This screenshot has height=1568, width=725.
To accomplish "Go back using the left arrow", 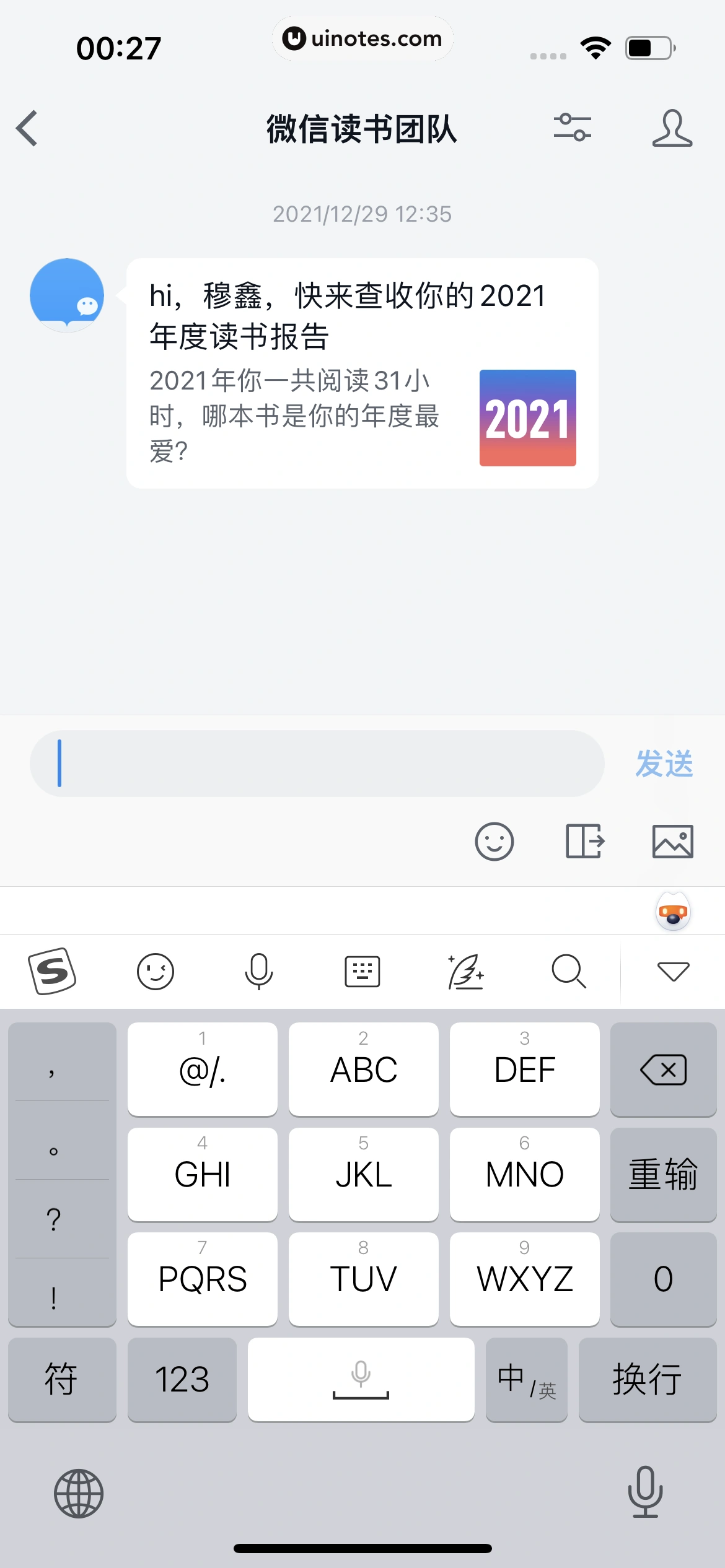I will [27, 129].
